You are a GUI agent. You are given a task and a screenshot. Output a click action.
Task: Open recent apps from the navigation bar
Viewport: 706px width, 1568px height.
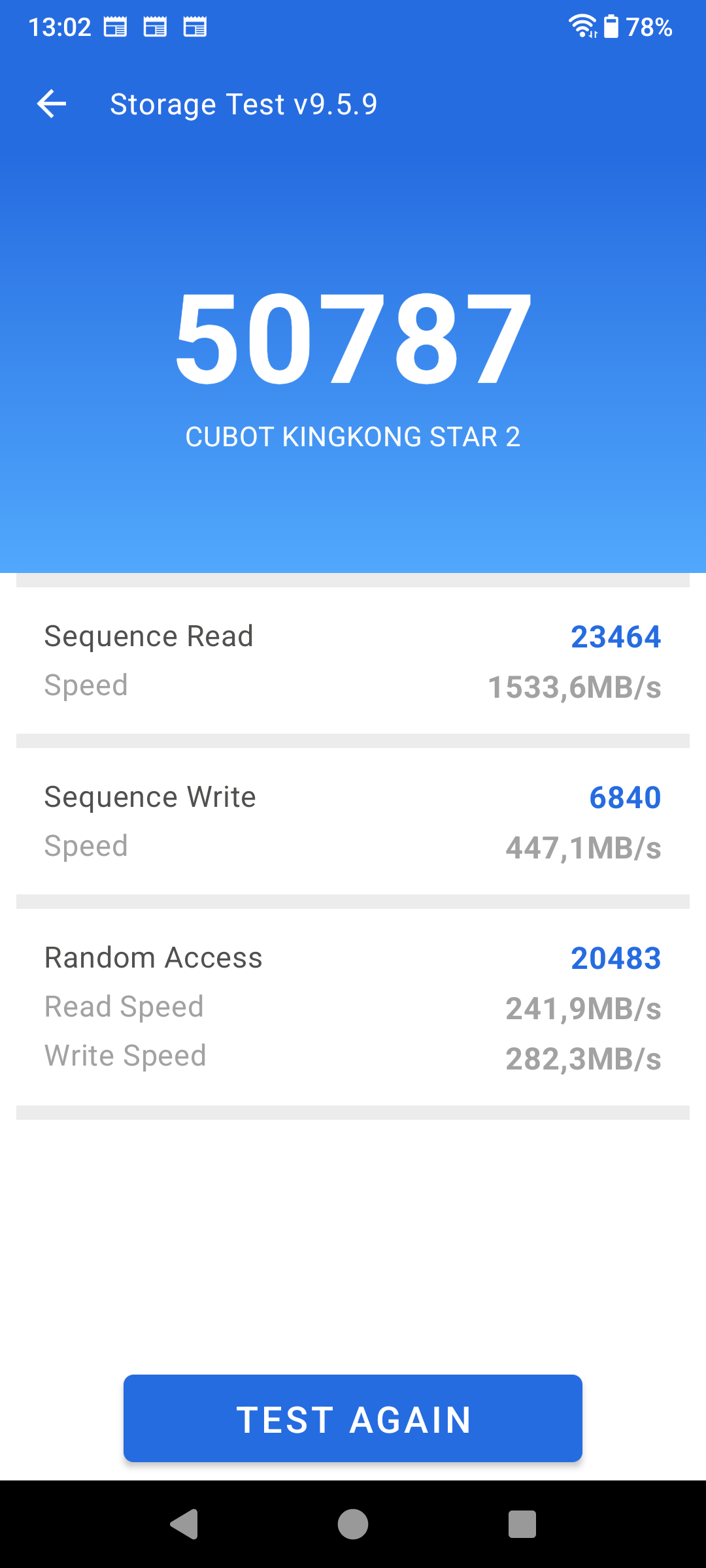(522, 1524)
